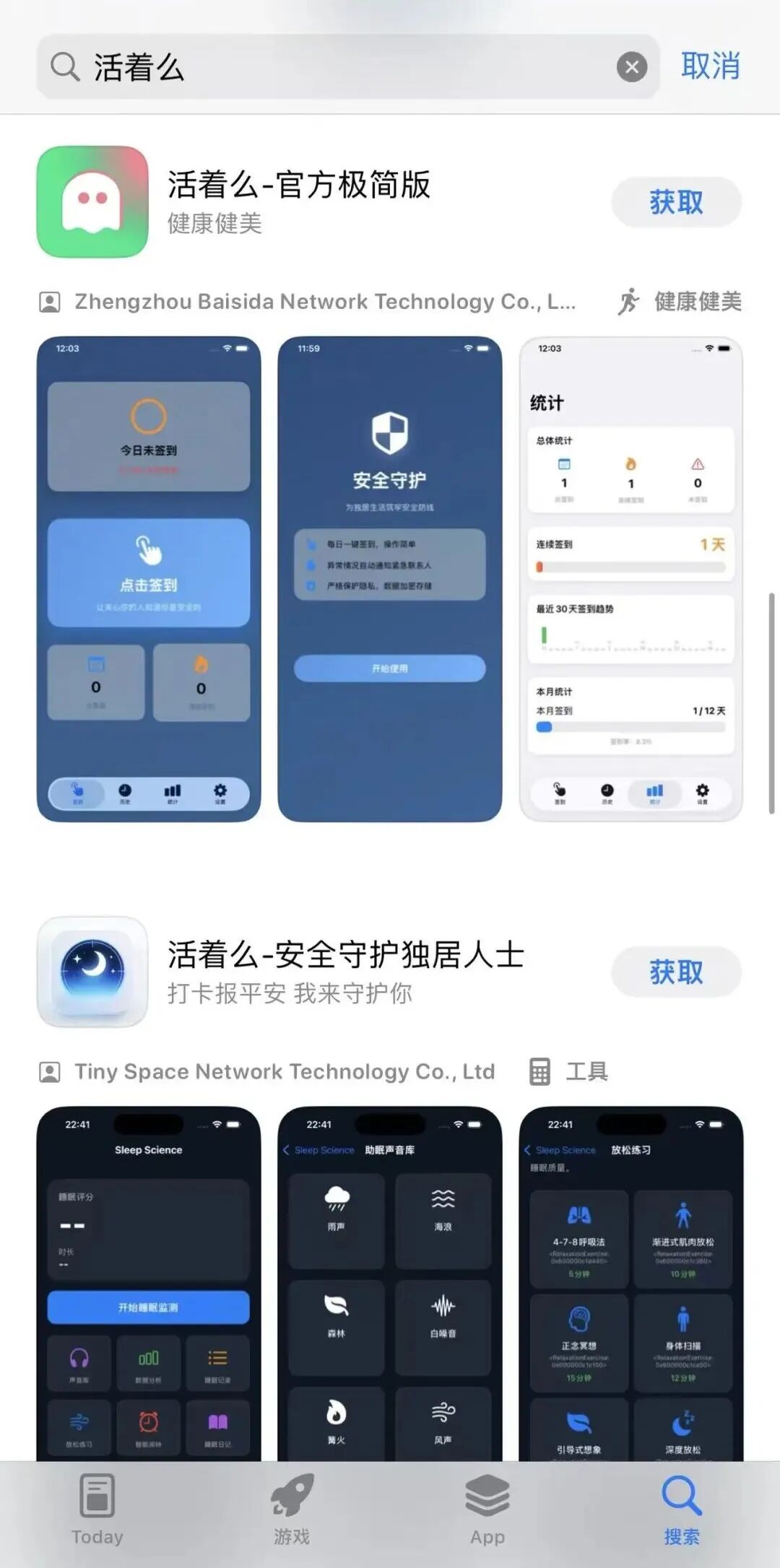Get the 活着么-官方极简版 app

point(676,202)
